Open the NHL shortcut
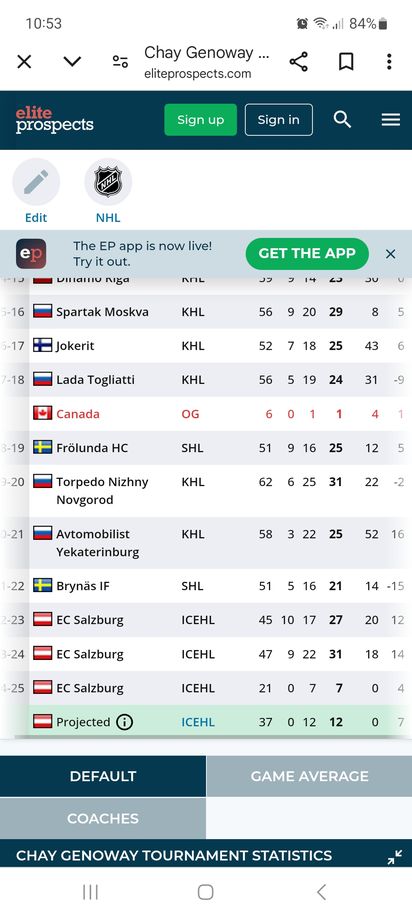 point(108,191)
